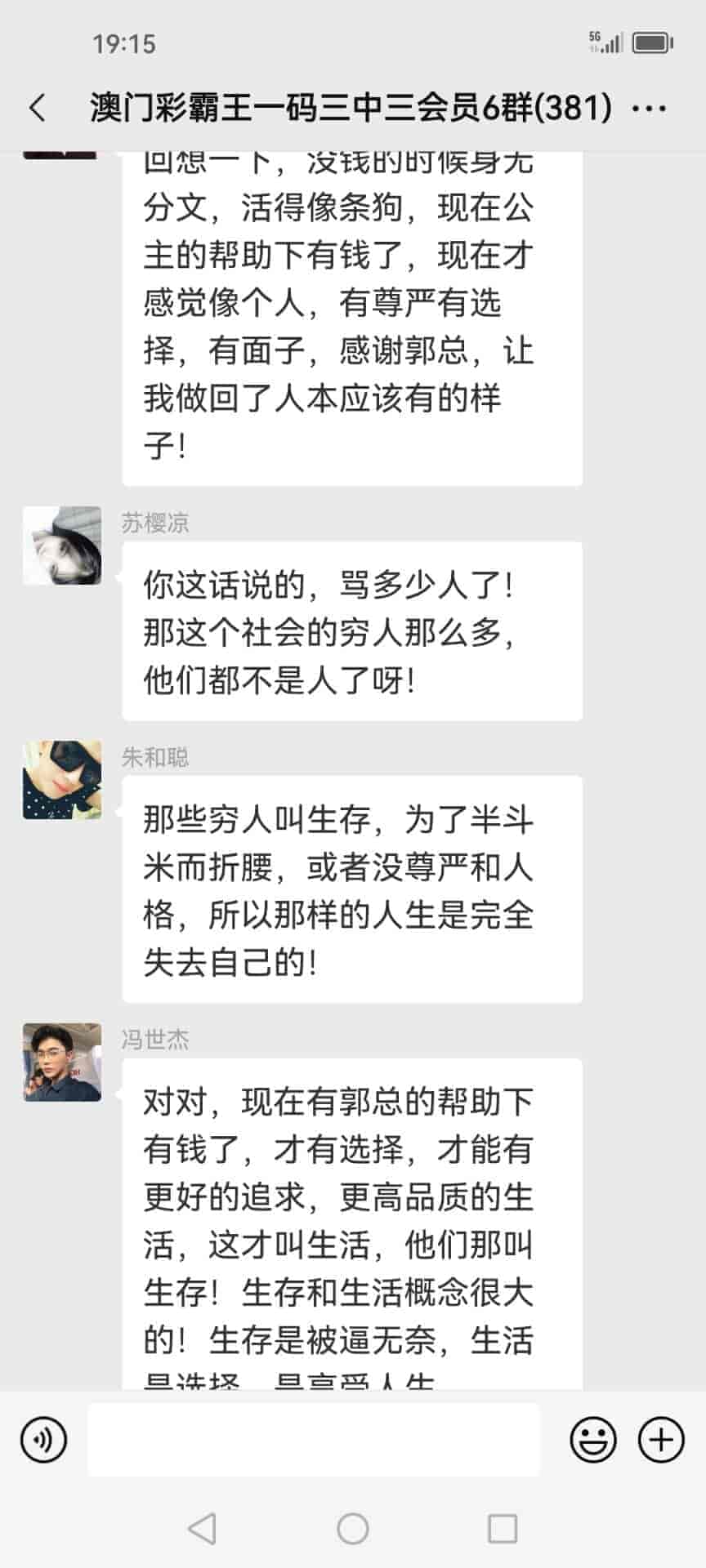Open the plus attachments menu
Screen dimensions: 706x1568
pyautogui.click(x=660, y=1440)
